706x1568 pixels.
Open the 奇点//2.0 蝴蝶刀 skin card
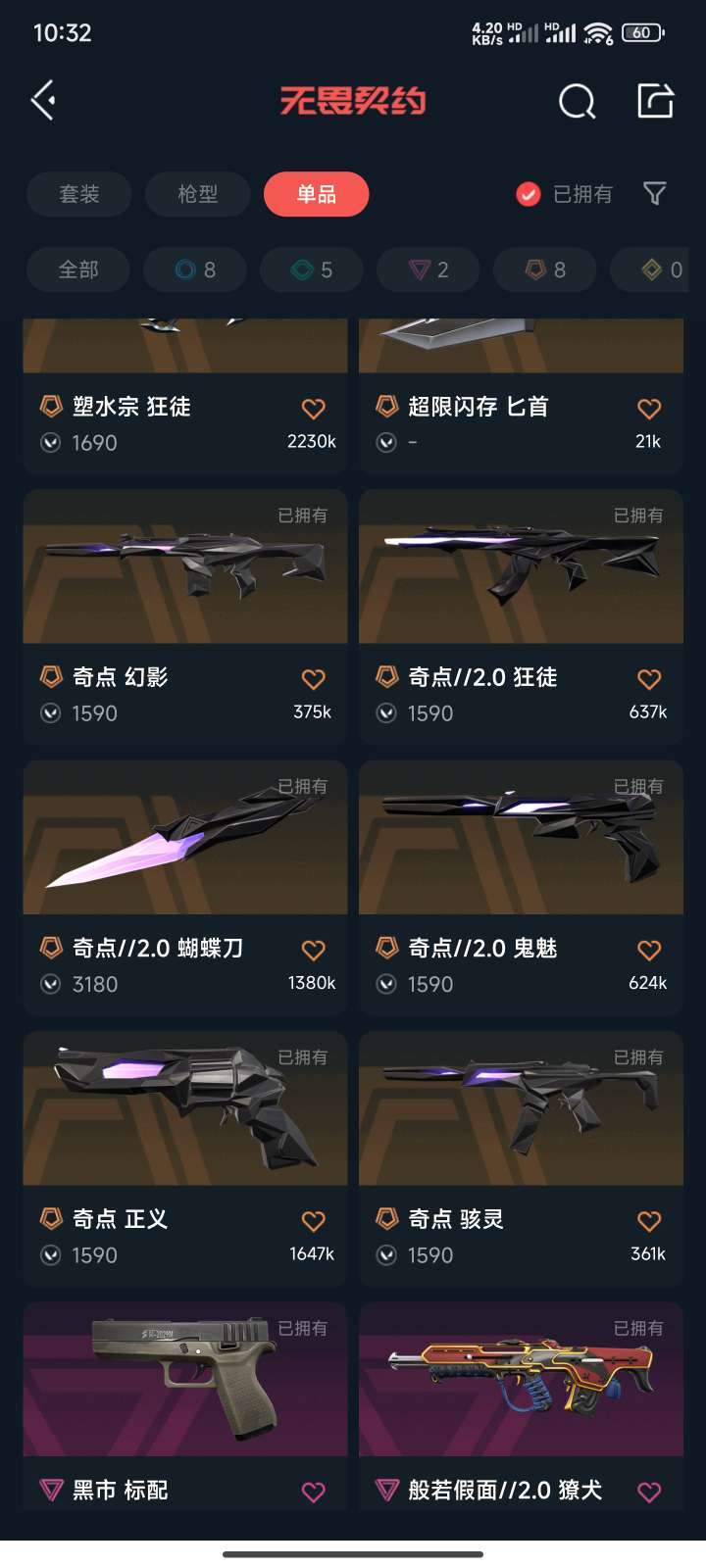click(x=185, y=888)
